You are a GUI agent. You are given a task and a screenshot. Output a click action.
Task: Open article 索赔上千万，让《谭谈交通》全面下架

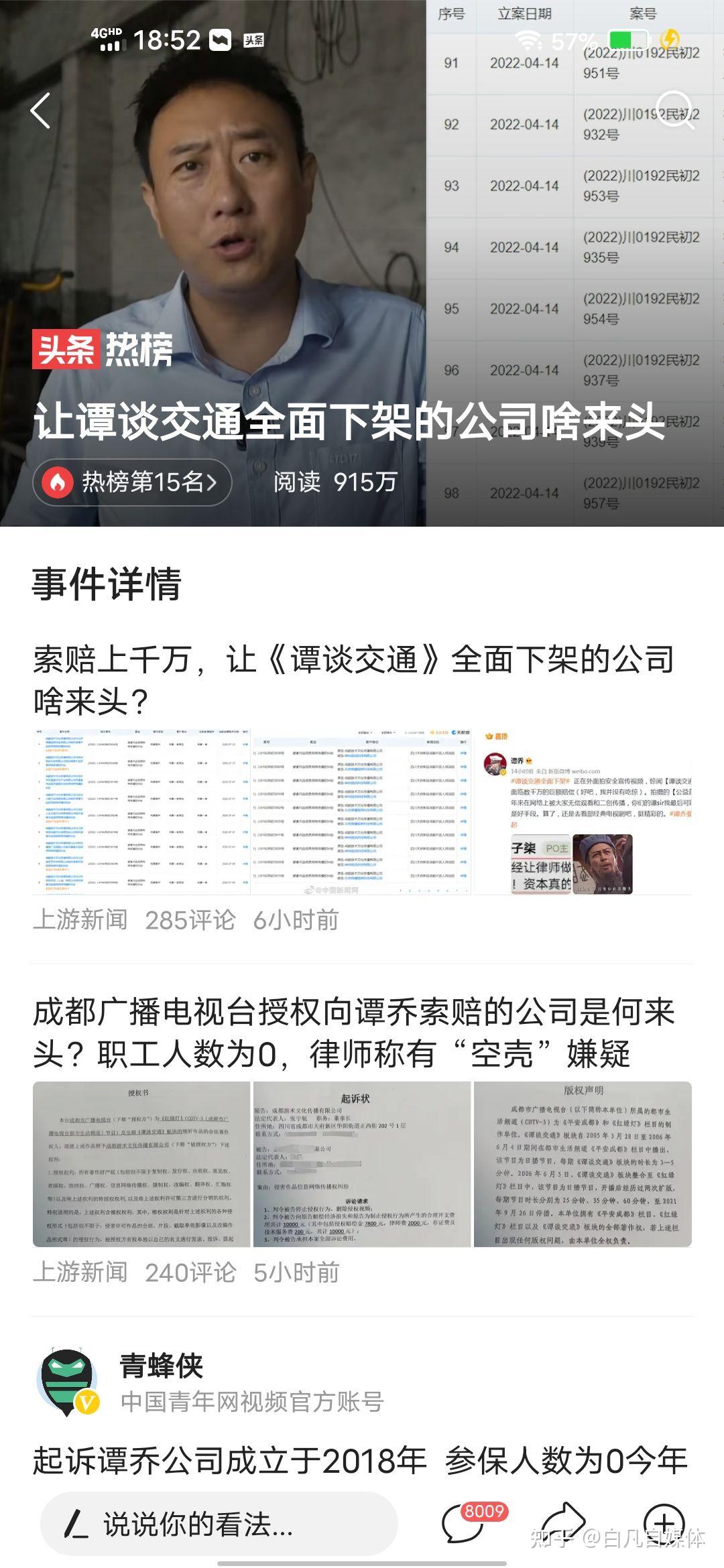pyautogui.click(x=353, y=680)
